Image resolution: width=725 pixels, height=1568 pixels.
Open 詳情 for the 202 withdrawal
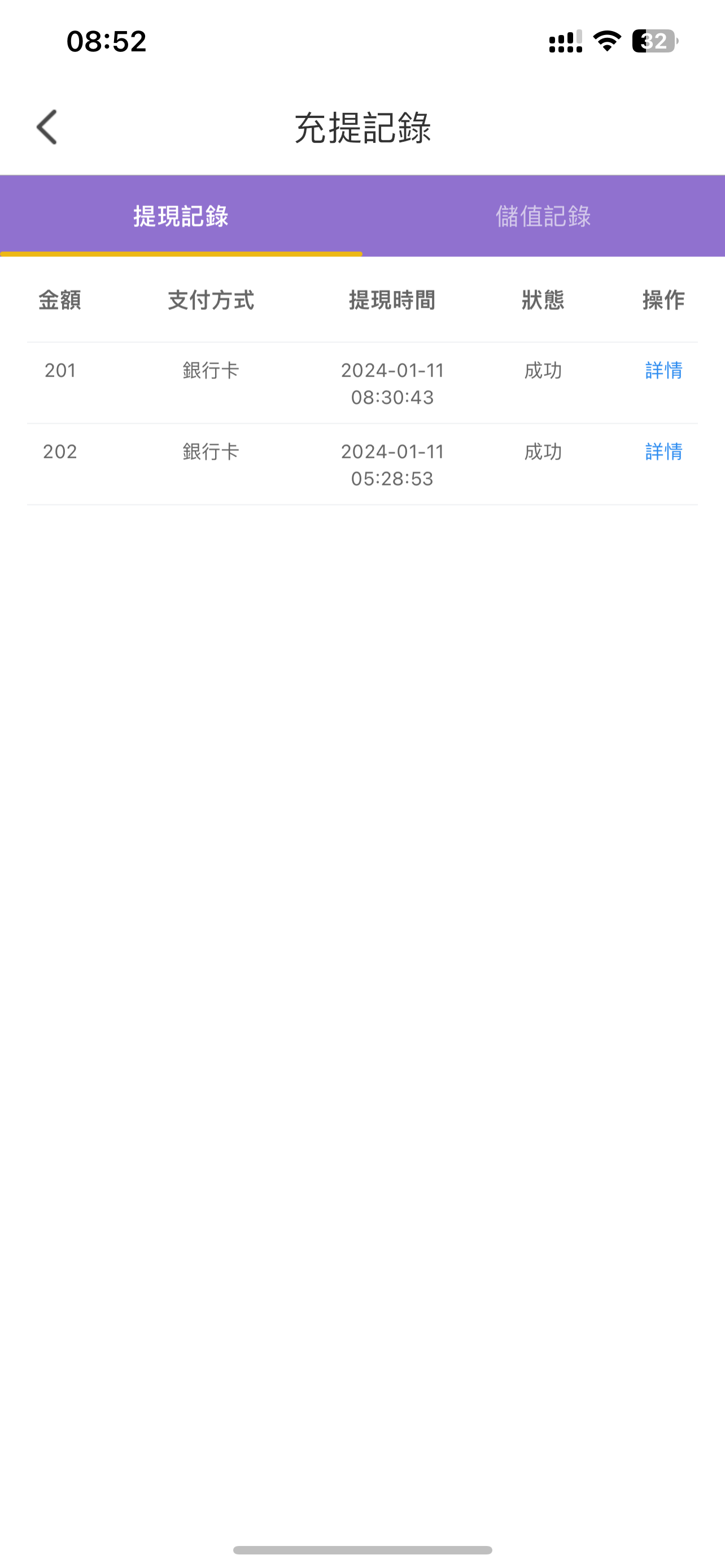(663, 452)
